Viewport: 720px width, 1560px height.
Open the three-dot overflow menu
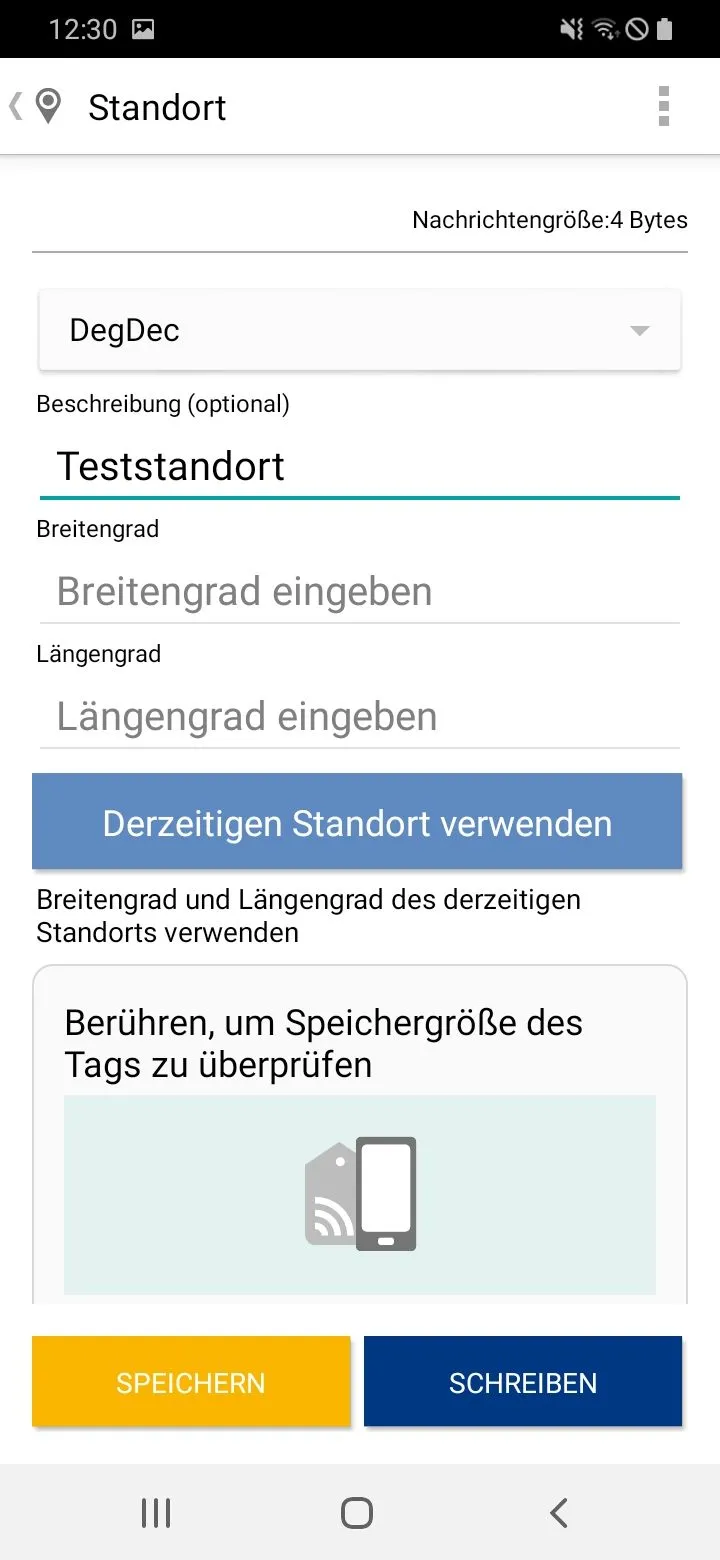(663, 106)
